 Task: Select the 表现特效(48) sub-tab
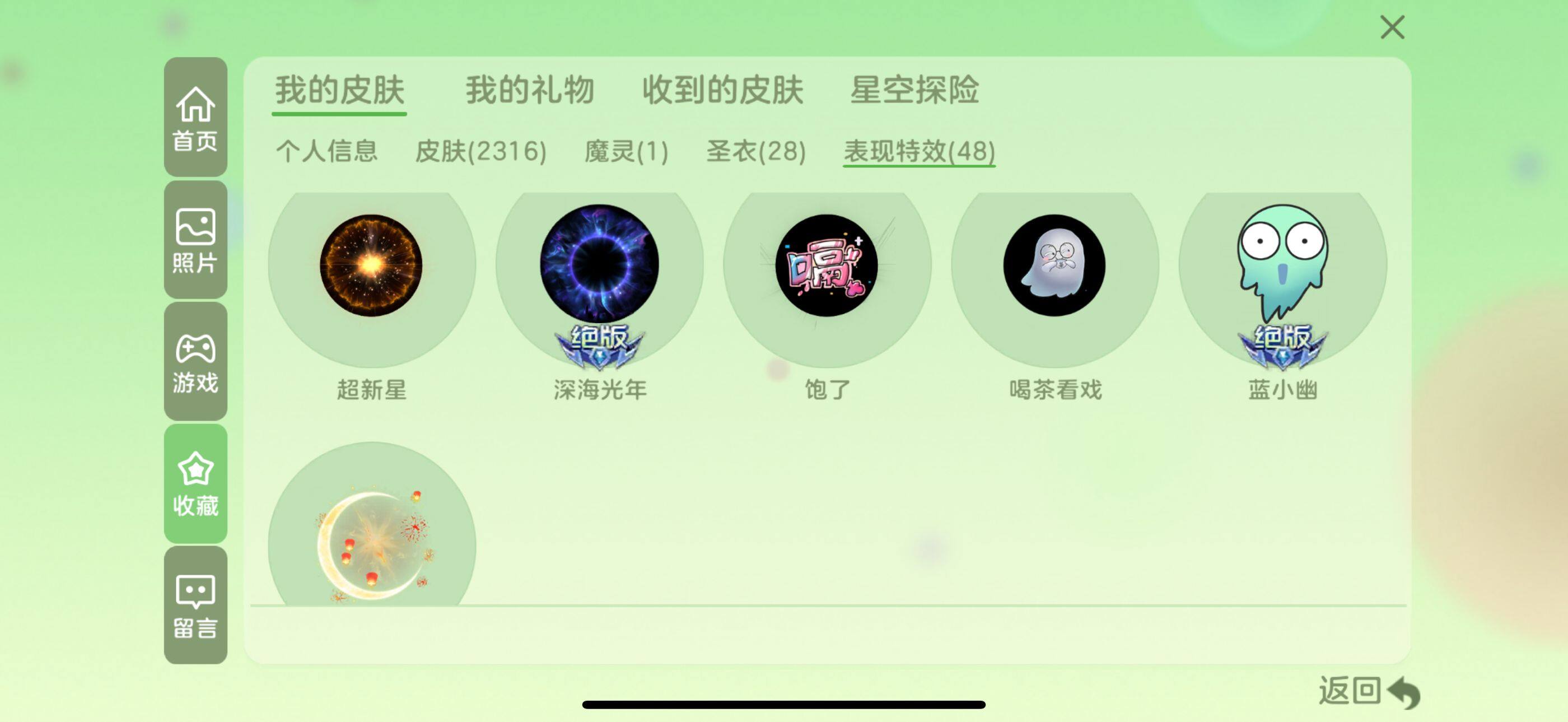click(x=918, y=151)
